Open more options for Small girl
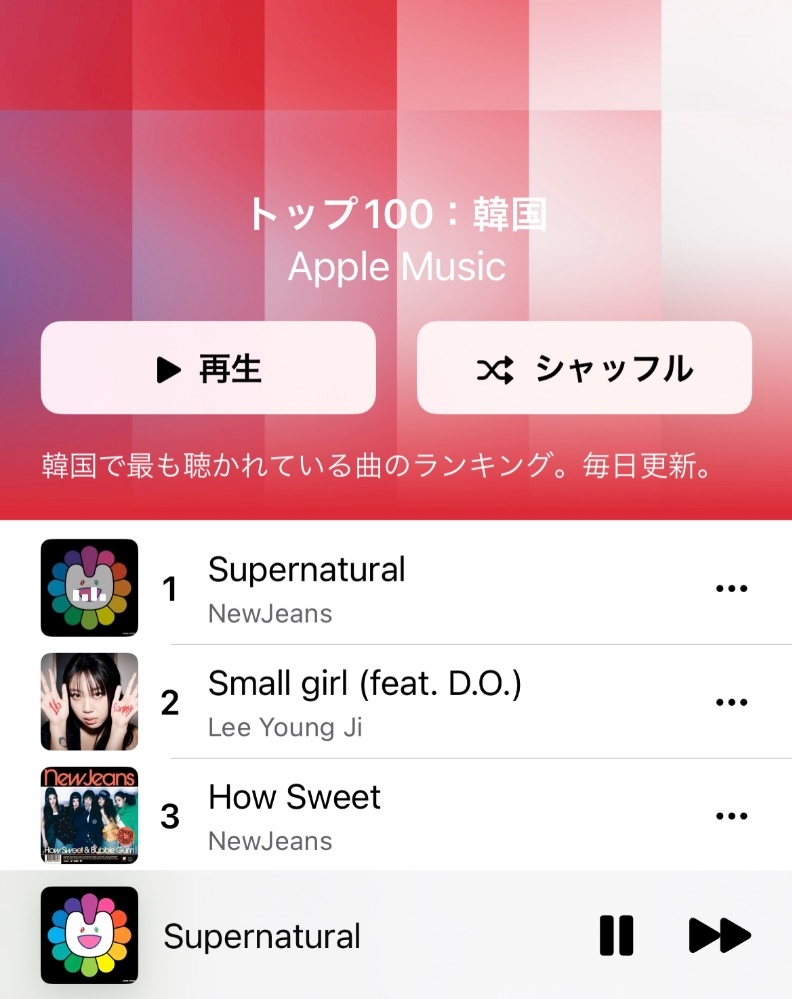 click(x=731, y=702)
